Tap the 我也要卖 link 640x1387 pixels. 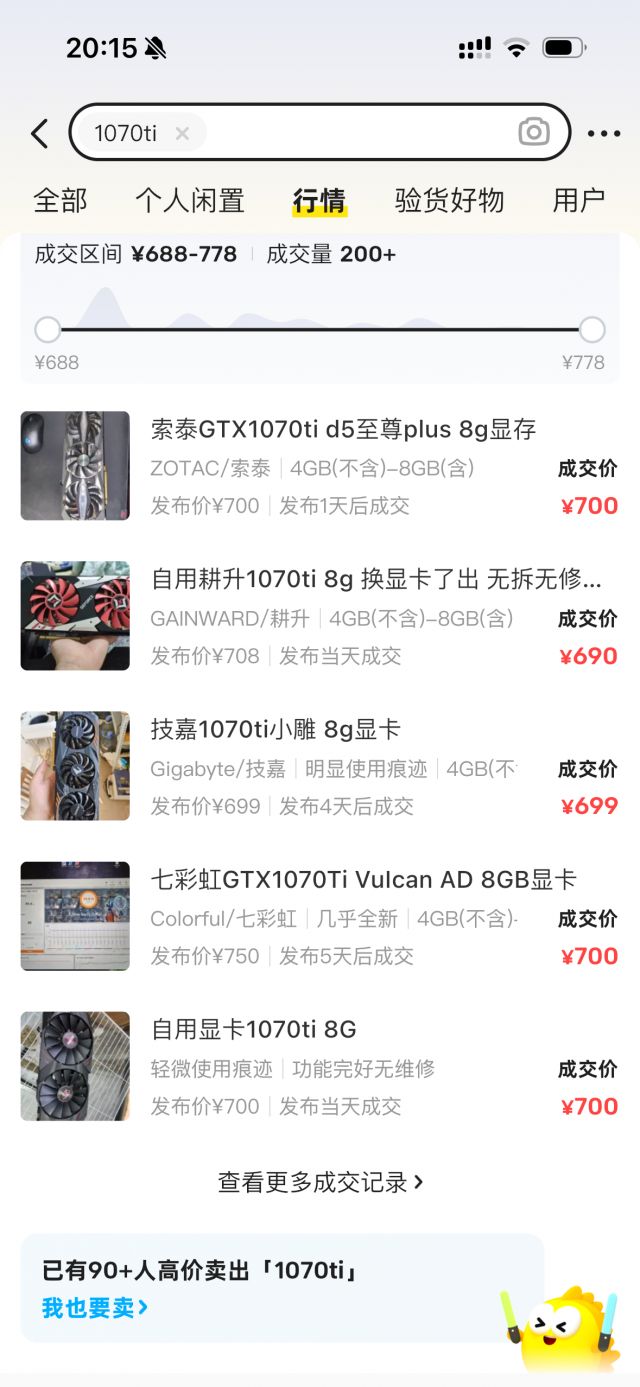95,1307
